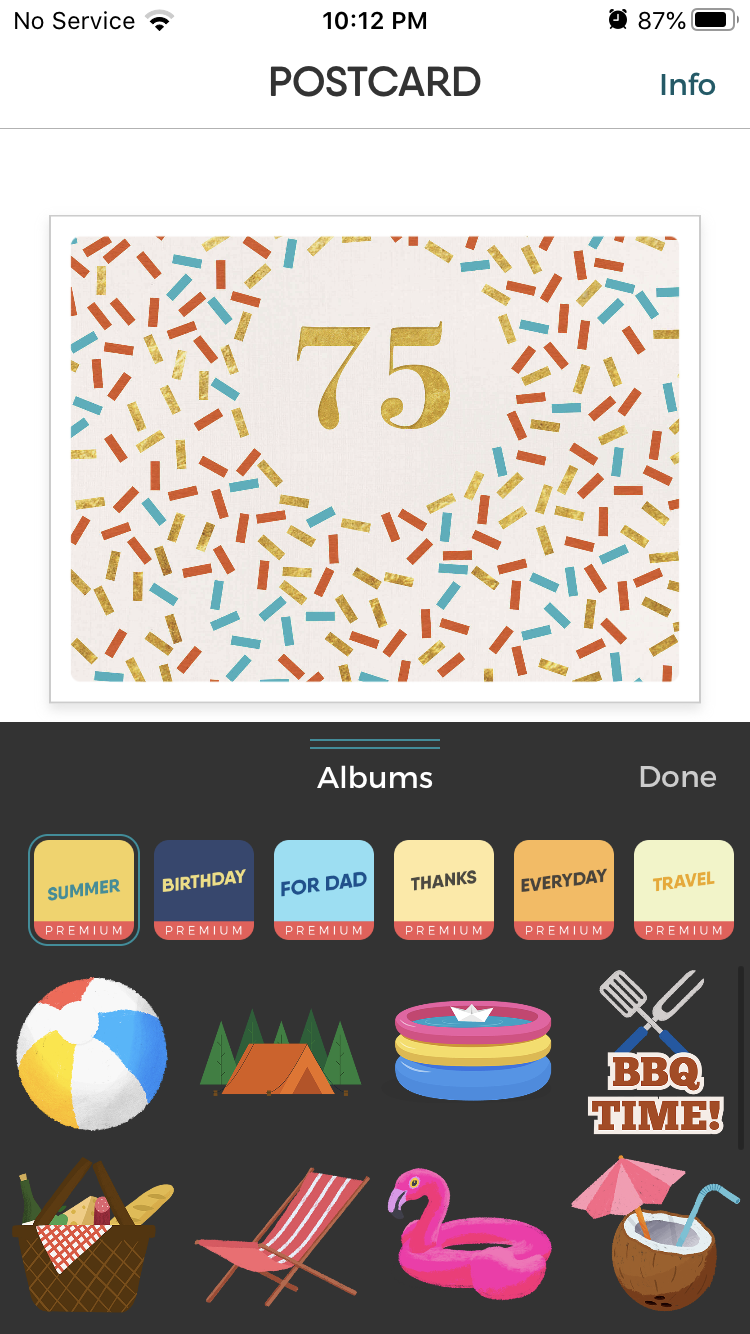Open the BIRTHDAY premium album
The height and width of the screenshot is (1334, 750).
pos(203,889)
